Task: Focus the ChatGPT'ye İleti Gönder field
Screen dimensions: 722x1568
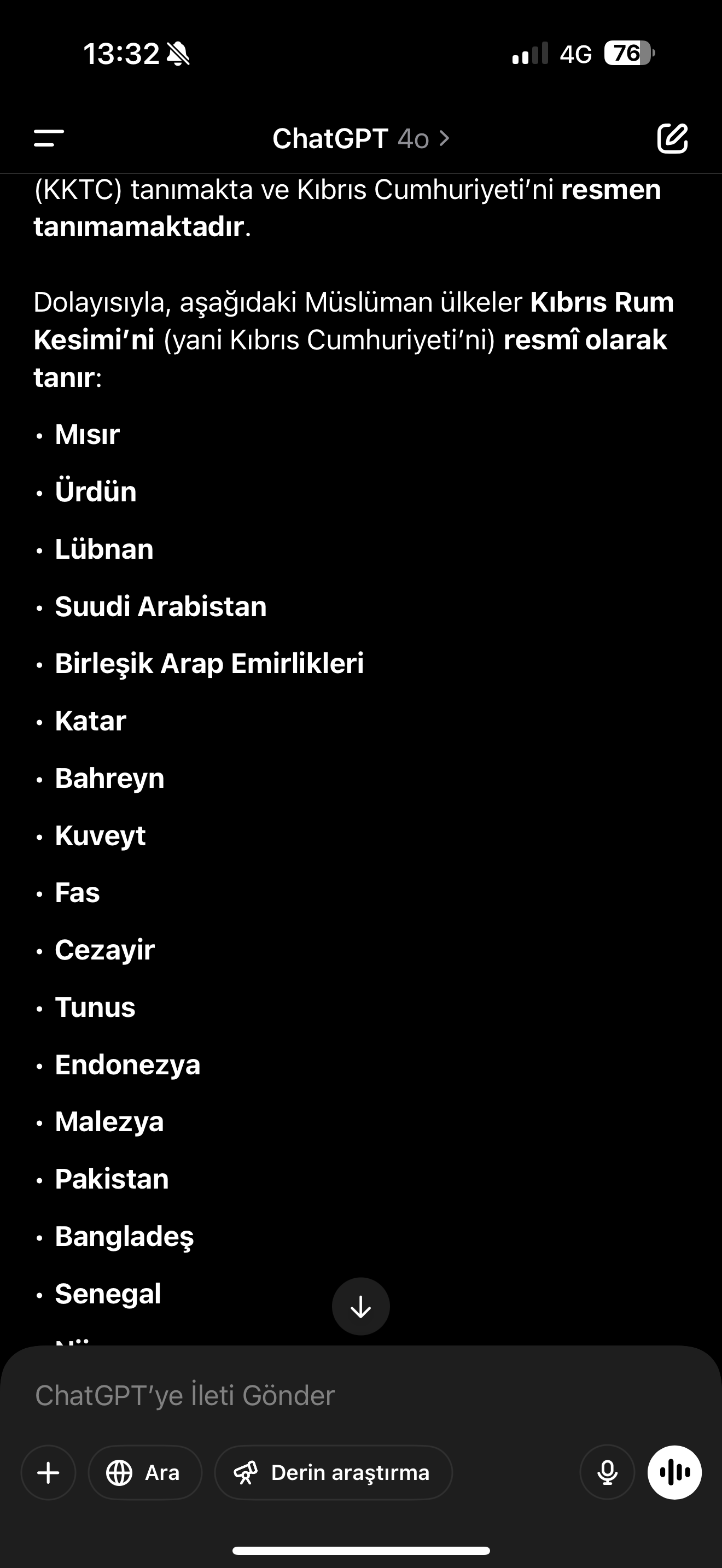Action: pyautogui.click(x=360, y=1396)
